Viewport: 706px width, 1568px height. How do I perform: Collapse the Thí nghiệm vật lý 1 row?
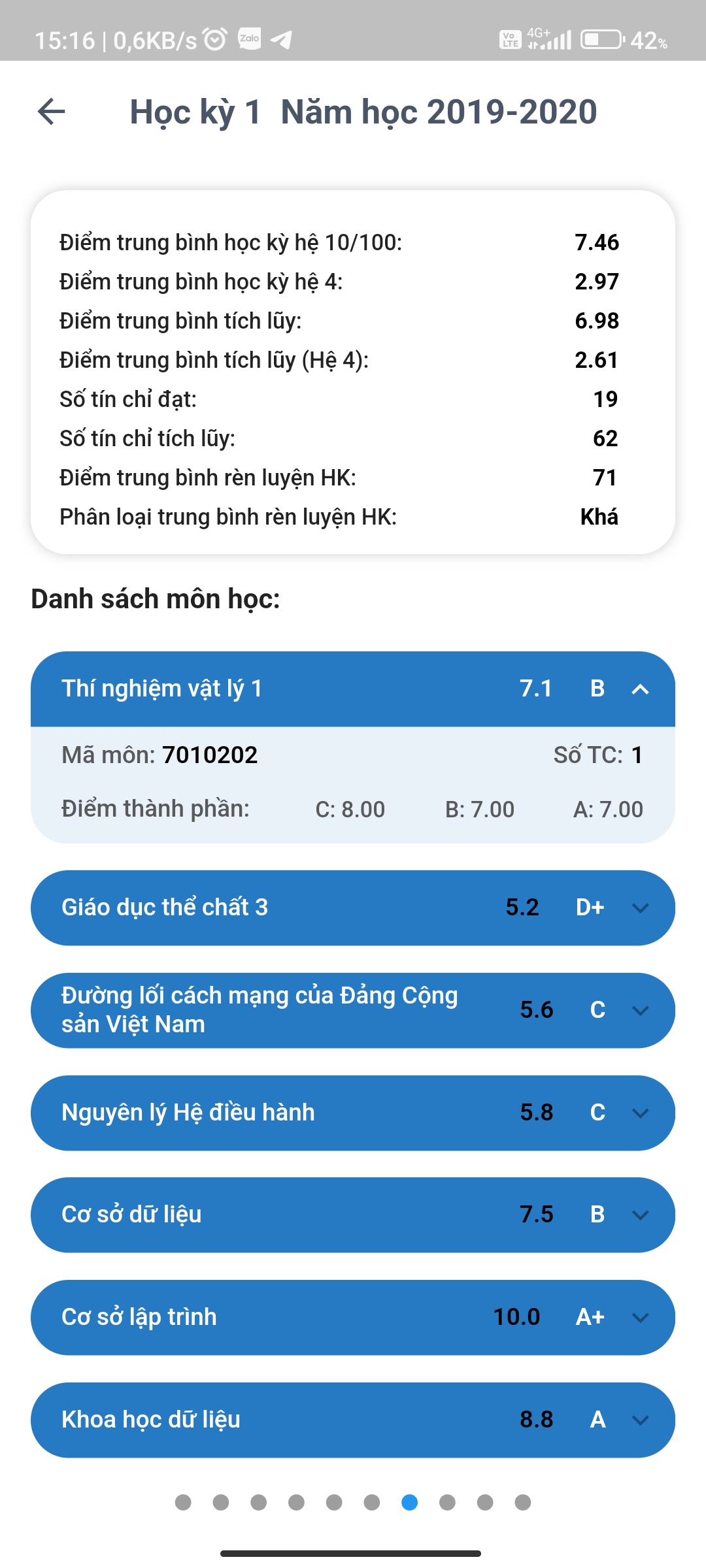(640, 689)
